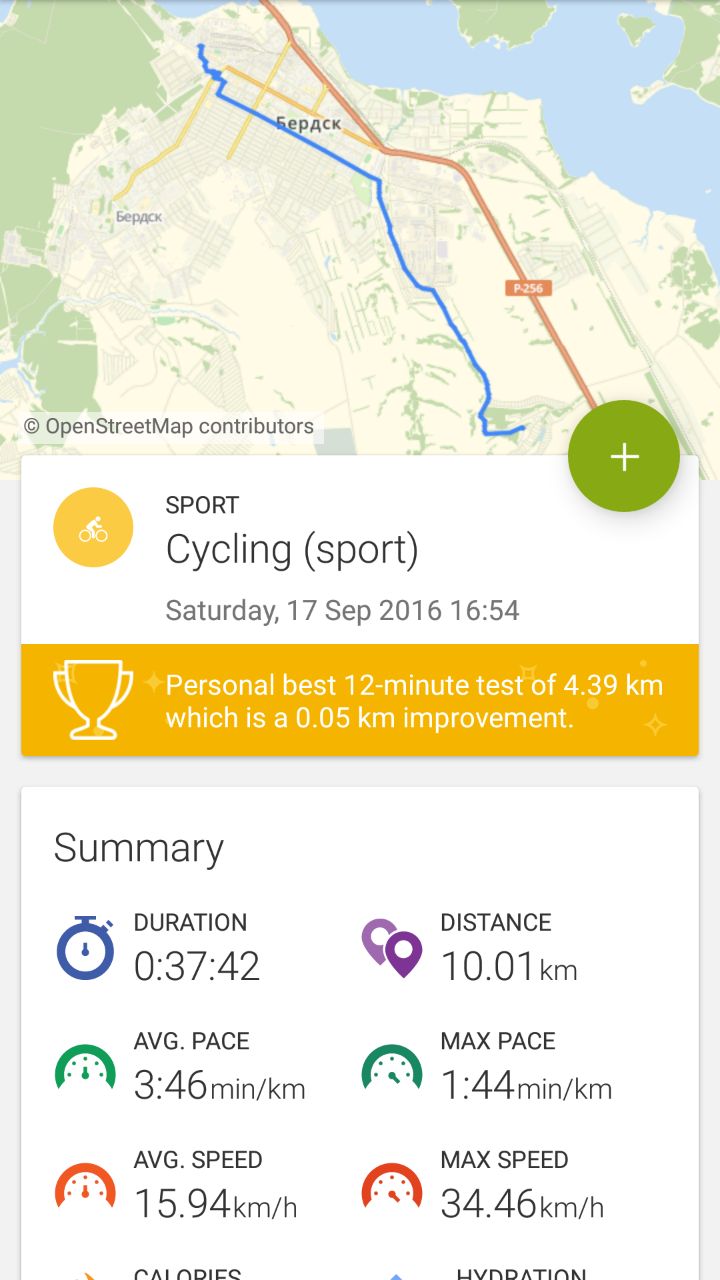View the personal best 12-minute test banner
Screen dimensions: 720x1280
360,700
